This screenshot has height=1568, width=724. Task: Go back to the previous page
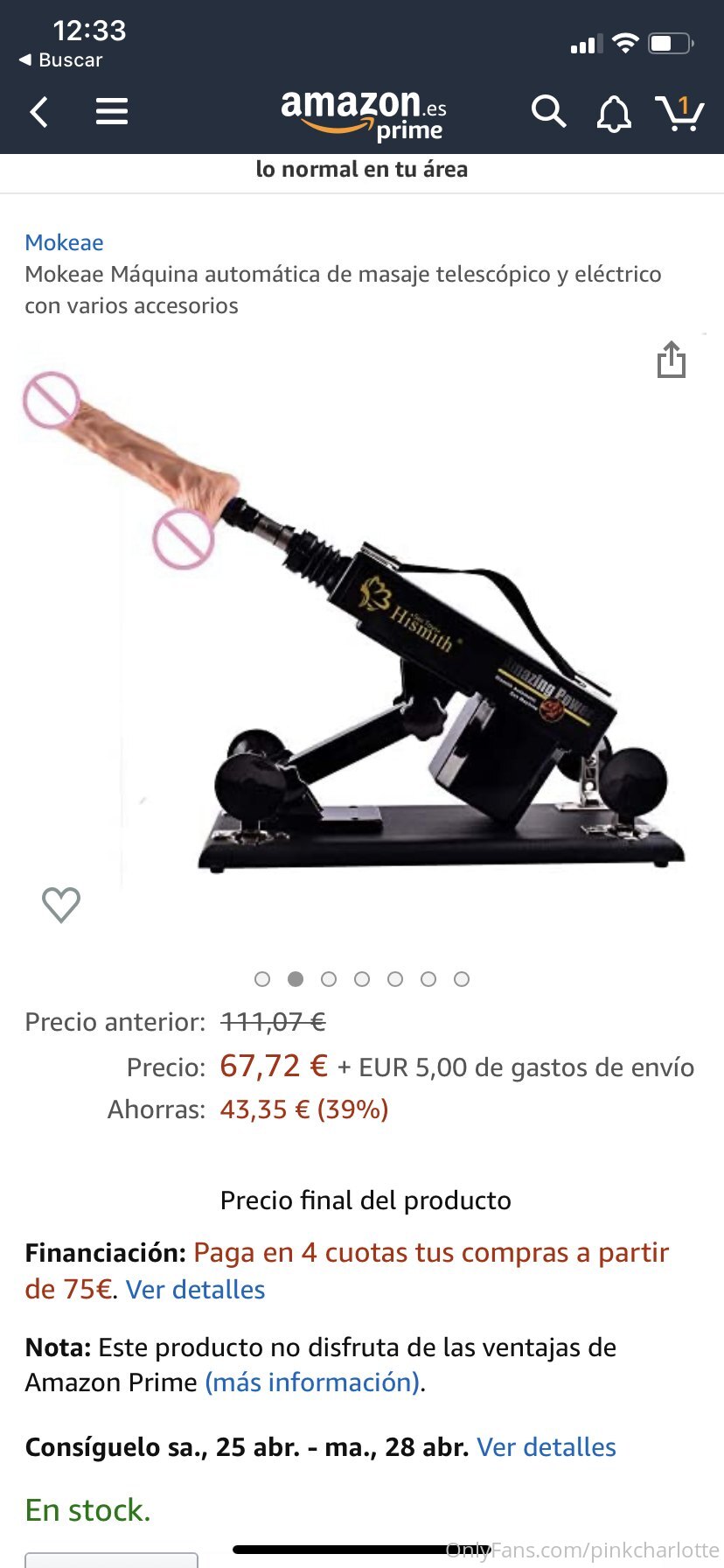[39, 112]
